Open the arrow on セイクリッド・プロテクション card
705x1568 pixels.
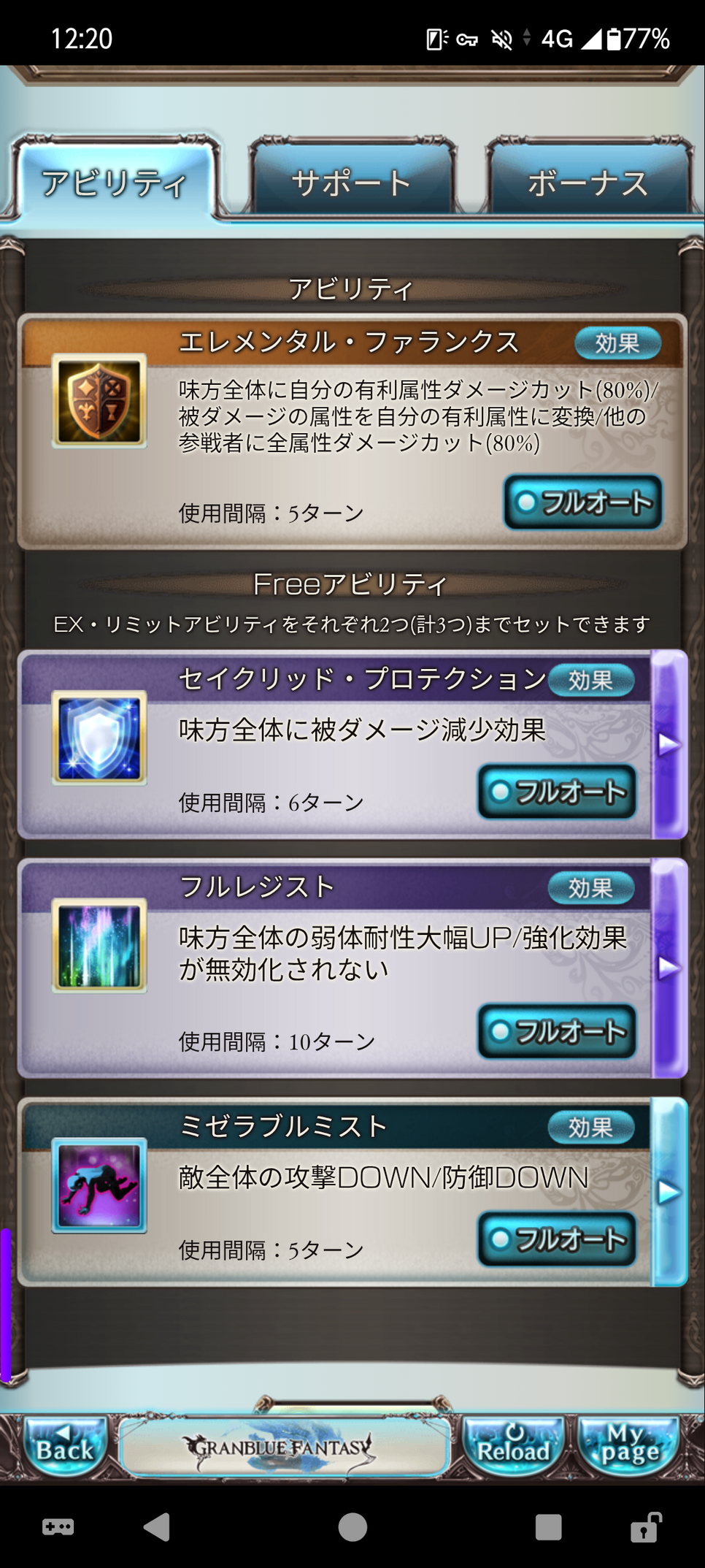pyautogui.click(x=669, y=744)
